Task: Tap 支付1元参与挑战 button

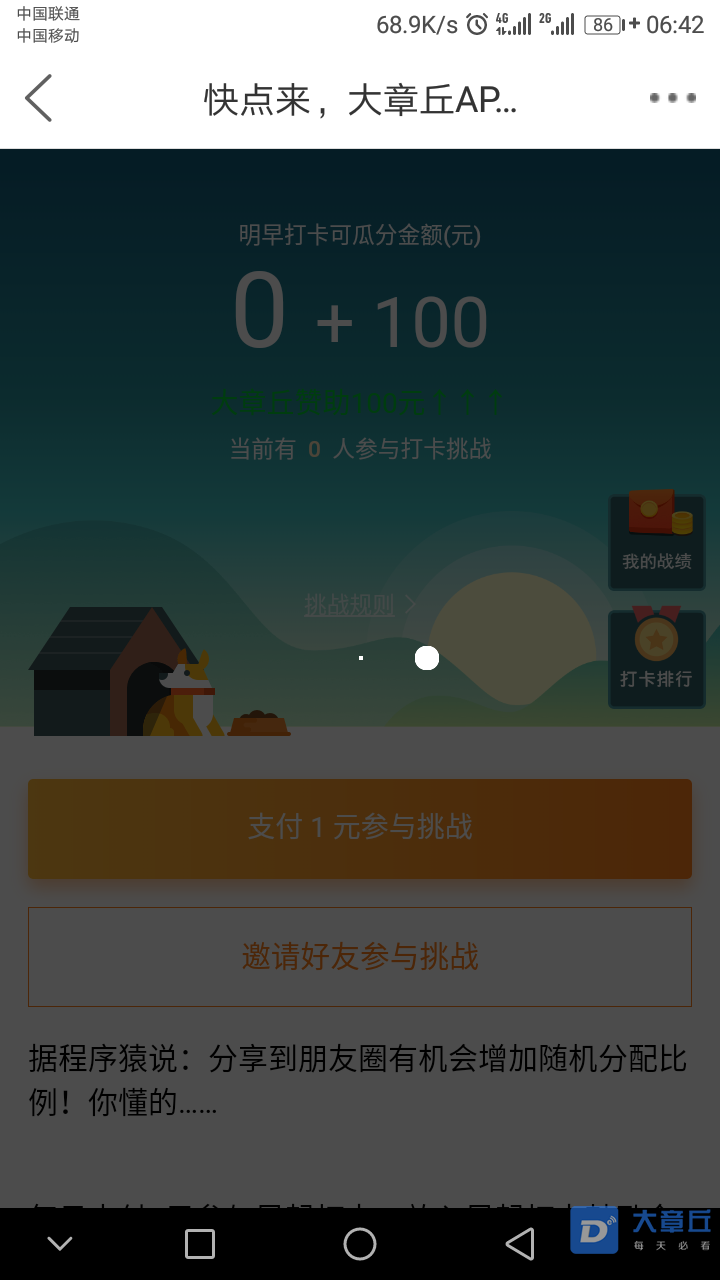Action: [360, 828]
